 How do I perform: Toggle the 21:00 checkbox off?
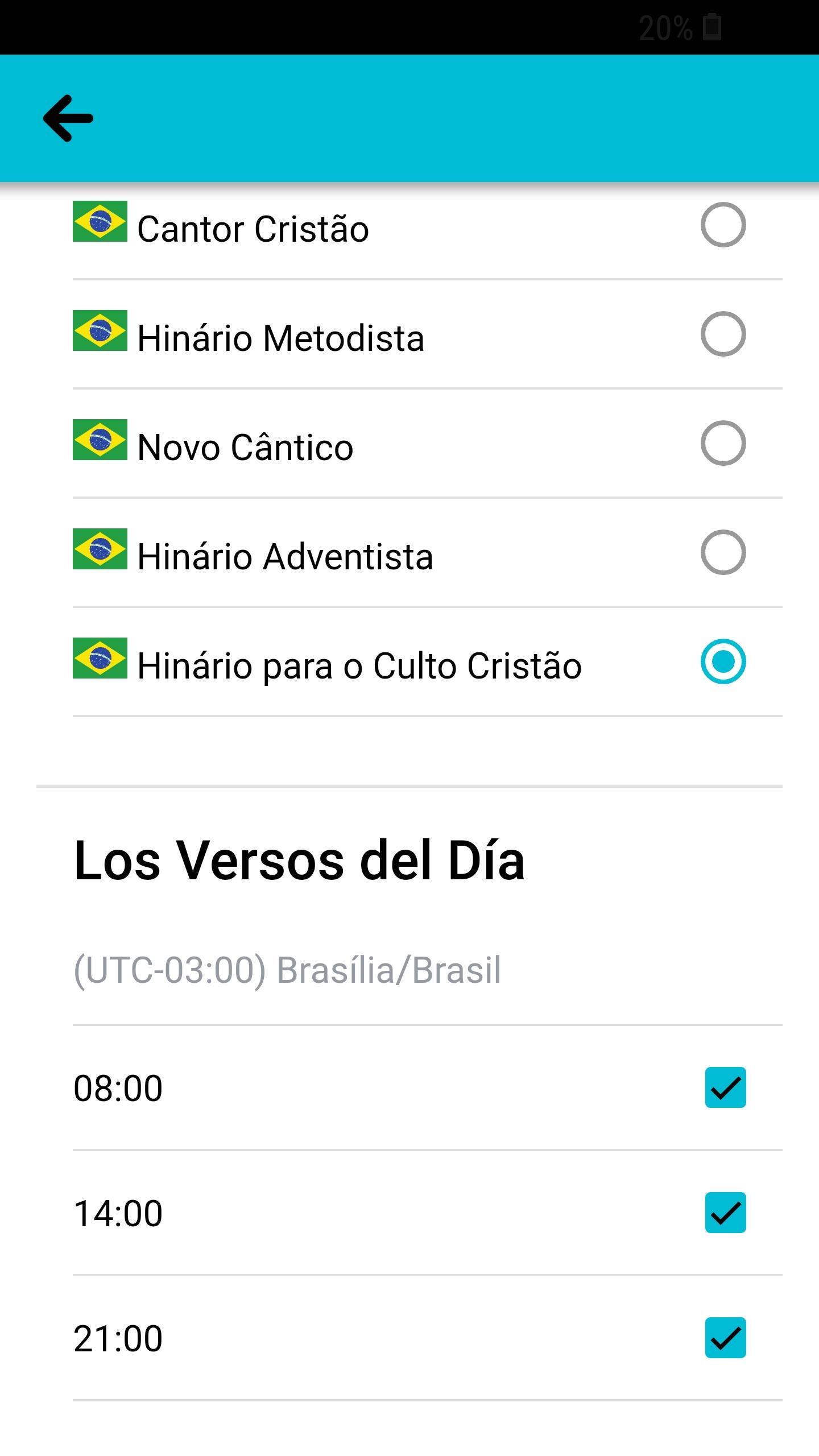tap(725, 1338)
